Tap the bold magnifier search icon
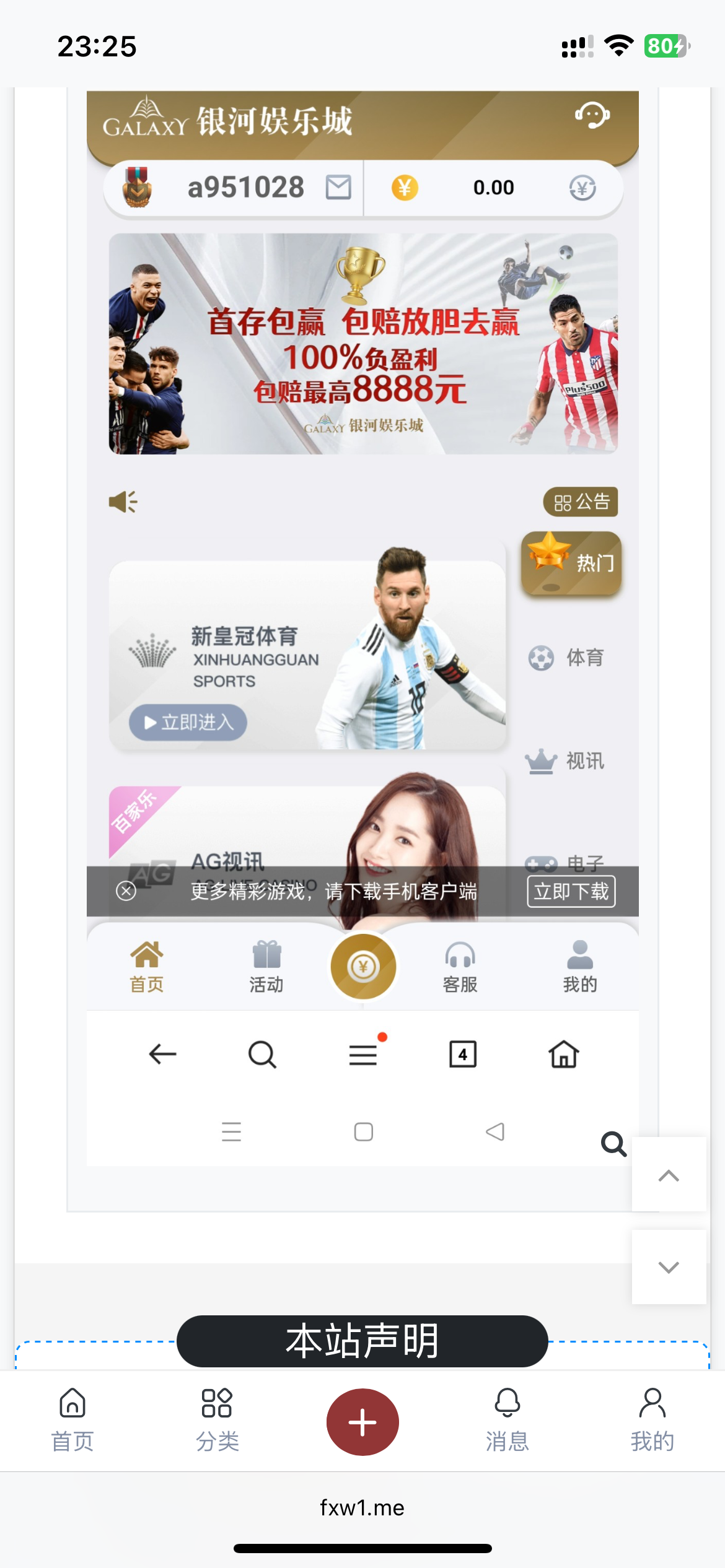725x1568 pixels. pyautogui.click(x=613, y=1144)
